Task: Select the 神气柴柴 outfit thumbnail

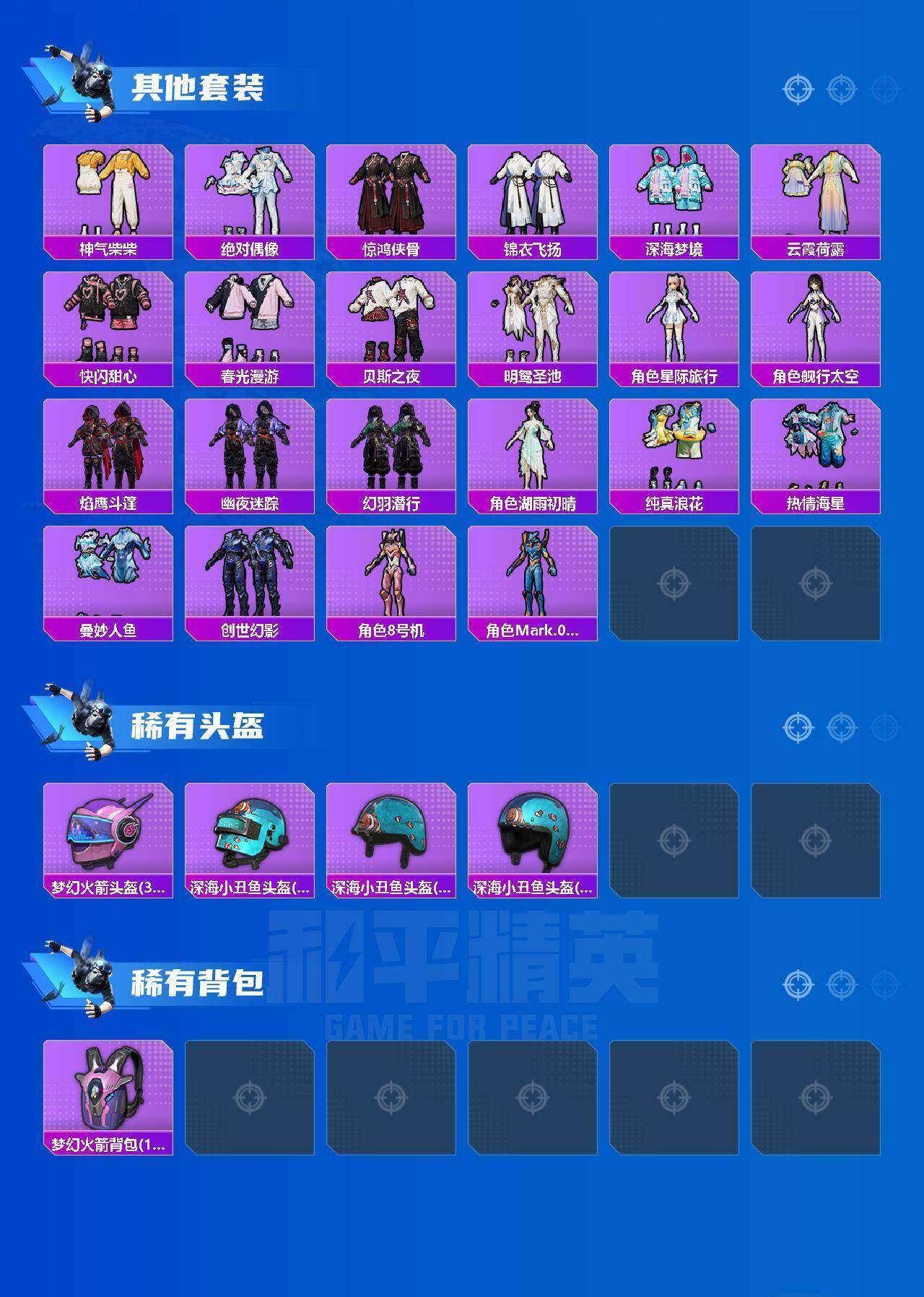Action: point(108,195)
